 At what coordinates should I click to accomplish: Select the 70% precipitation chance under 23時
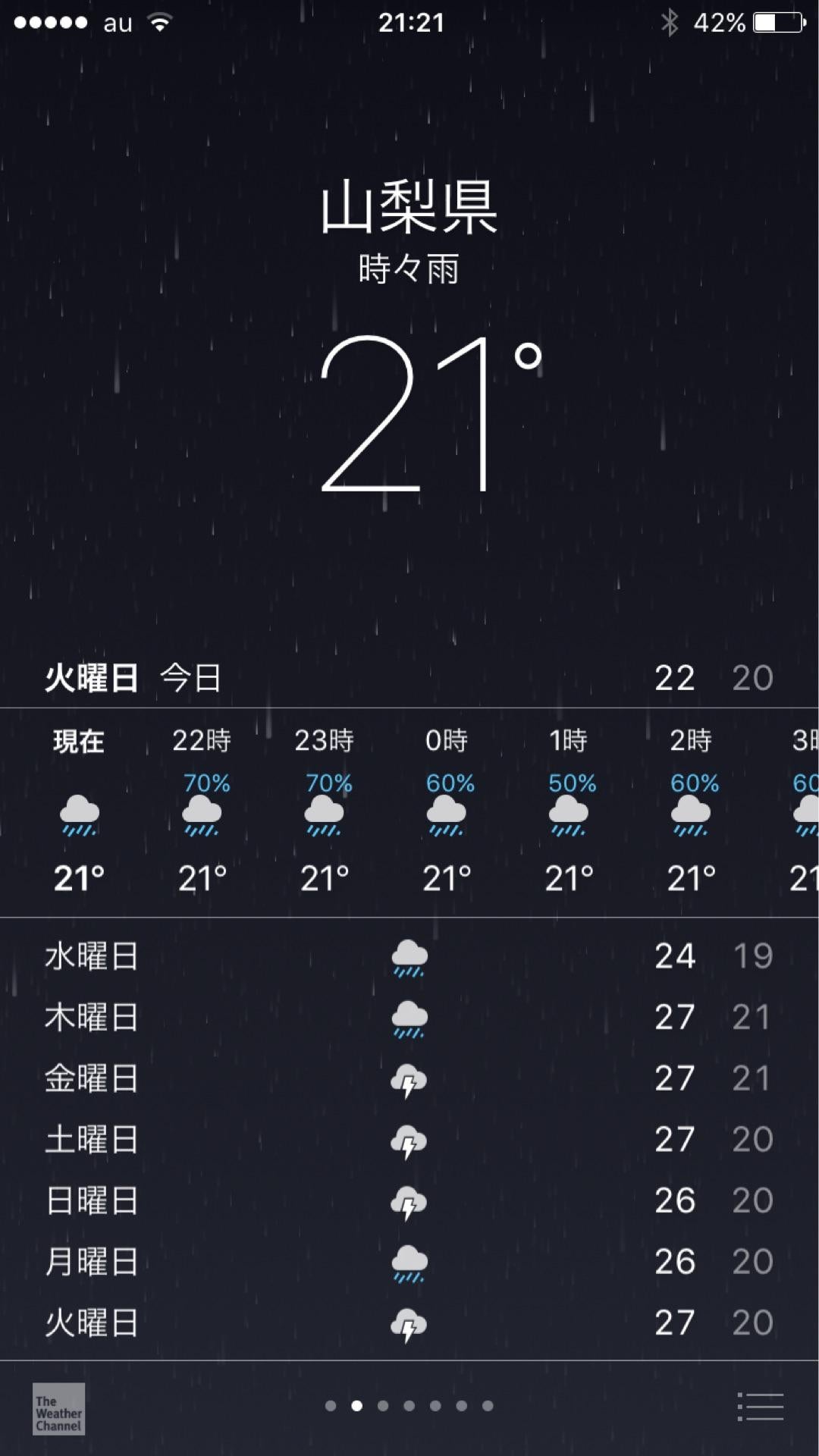(324, 785)
